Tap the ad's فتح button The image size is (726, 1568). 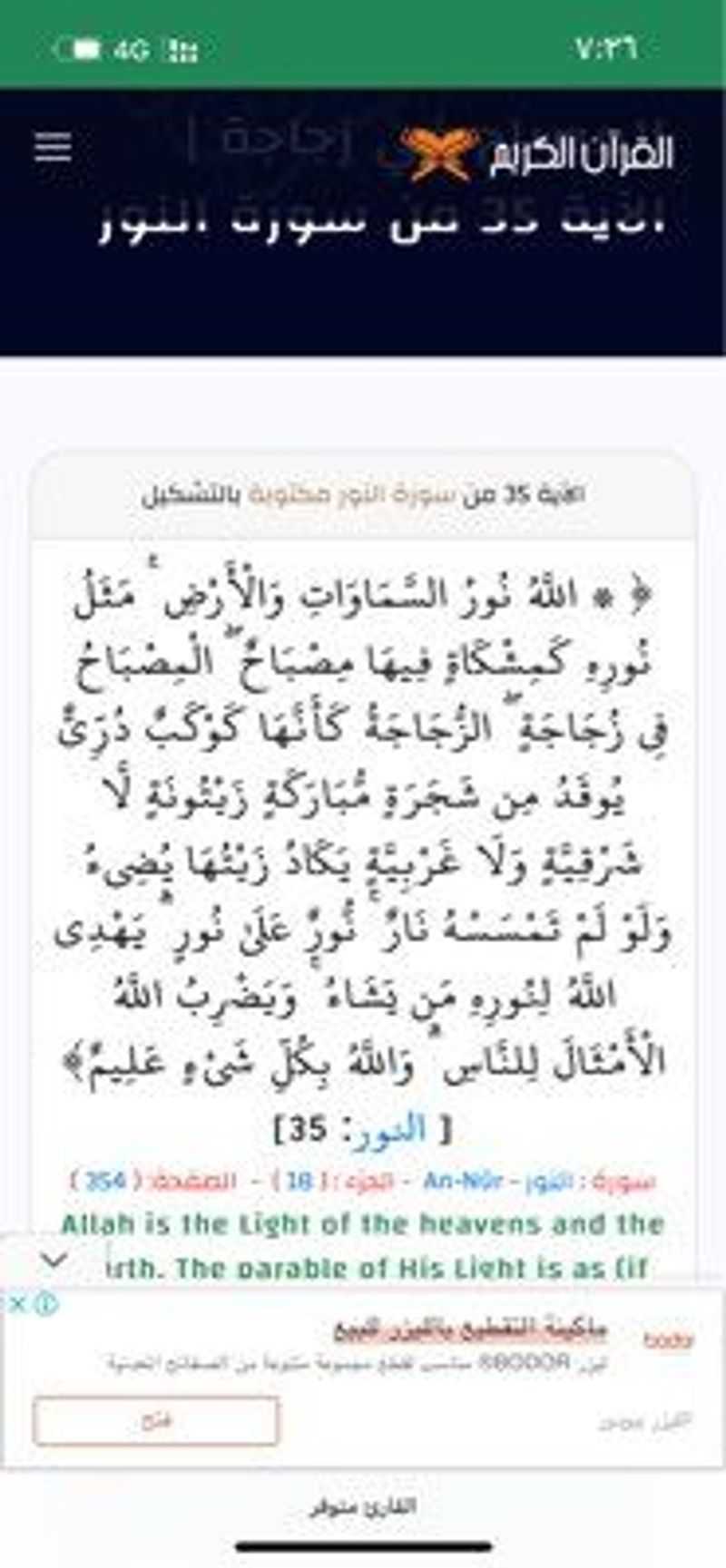156,1420
